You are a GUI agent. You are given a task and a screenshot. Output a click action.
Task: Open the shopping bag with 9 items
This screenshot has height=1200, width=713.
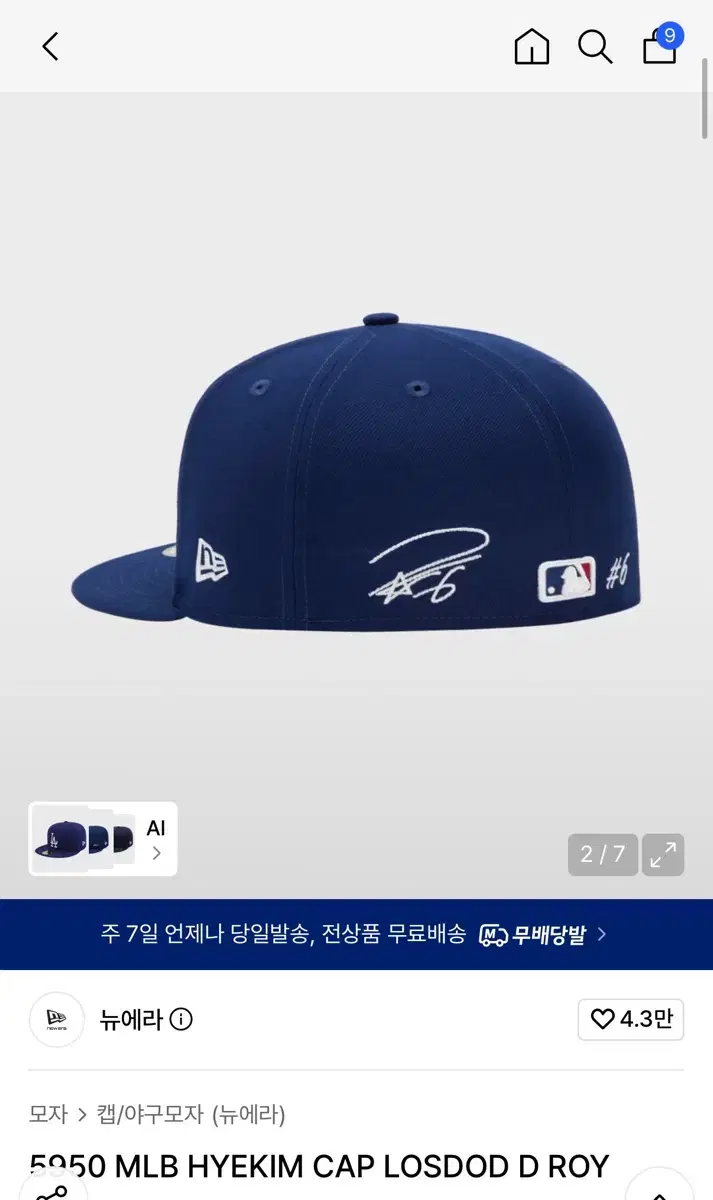662,43
